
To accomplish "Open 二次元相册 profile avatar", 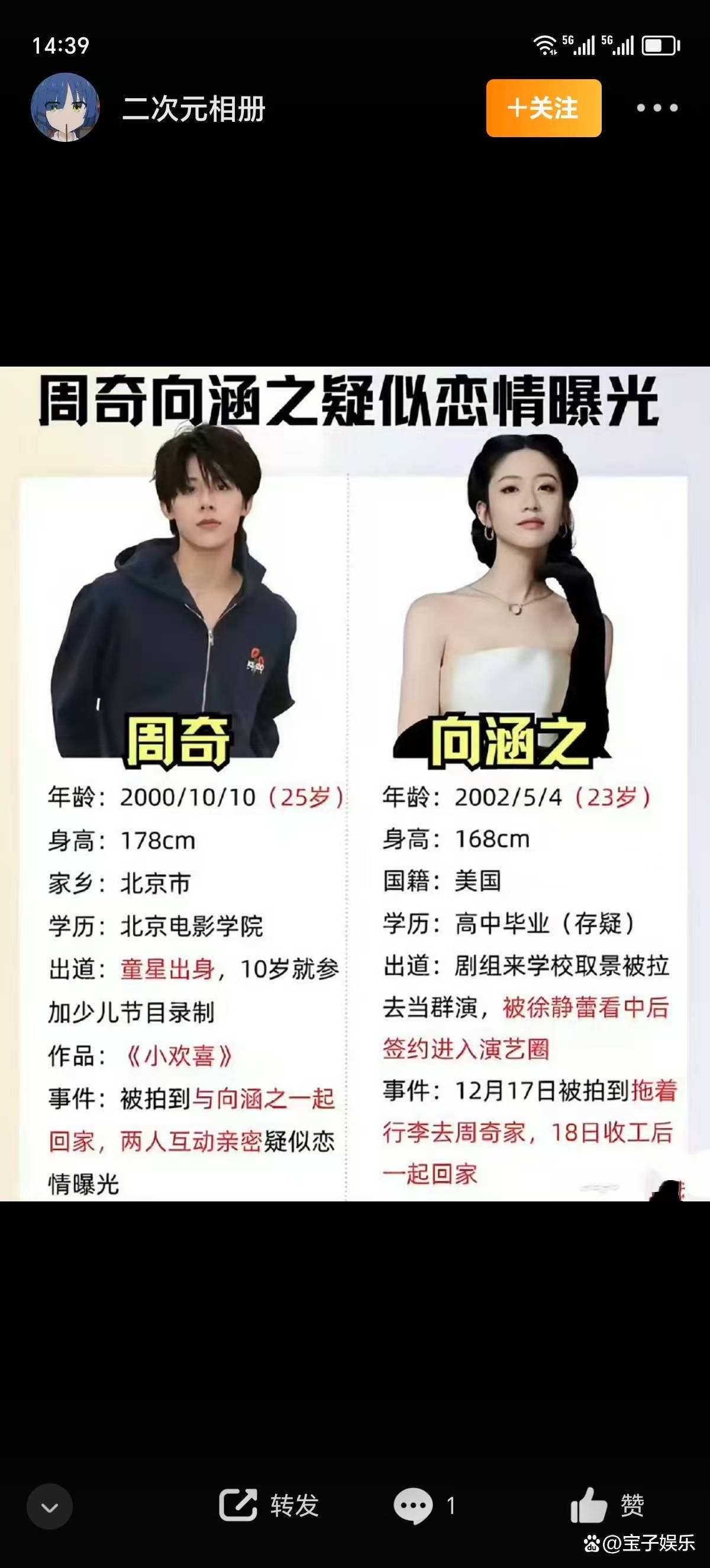I will [x=65, y=108].
